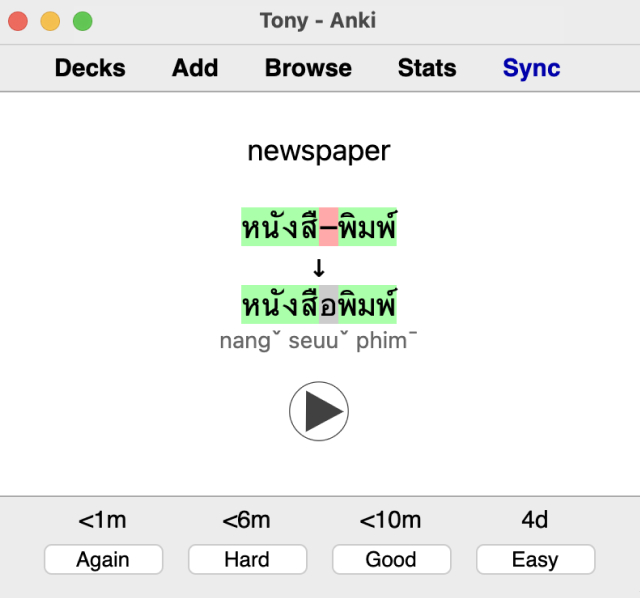Open the card Browse window
The width and height of the screenshot is (640, 598).
[308, 68]
